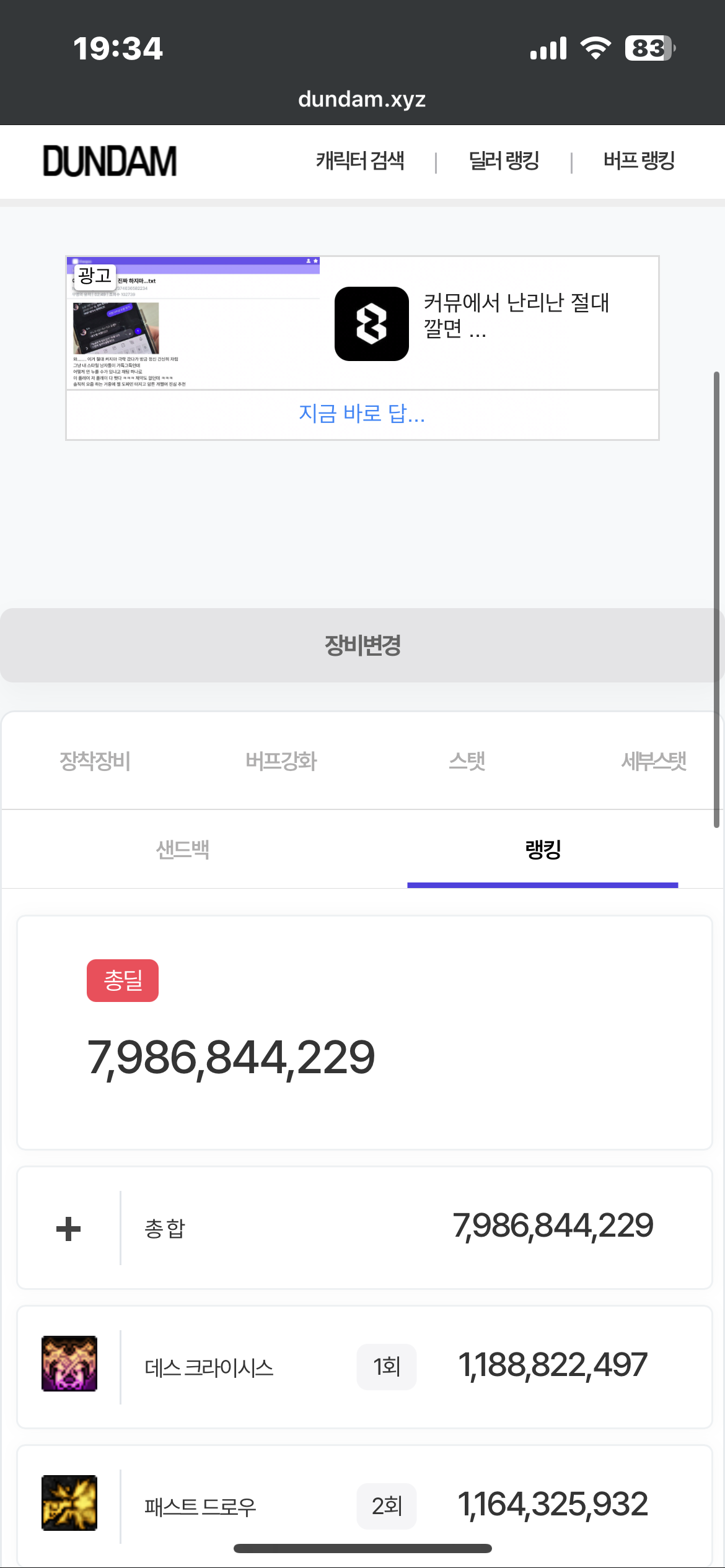The width and height of the screenshot is (725, 1568).
Task: Select the 랭킹 tab
Action: (543, 849)
